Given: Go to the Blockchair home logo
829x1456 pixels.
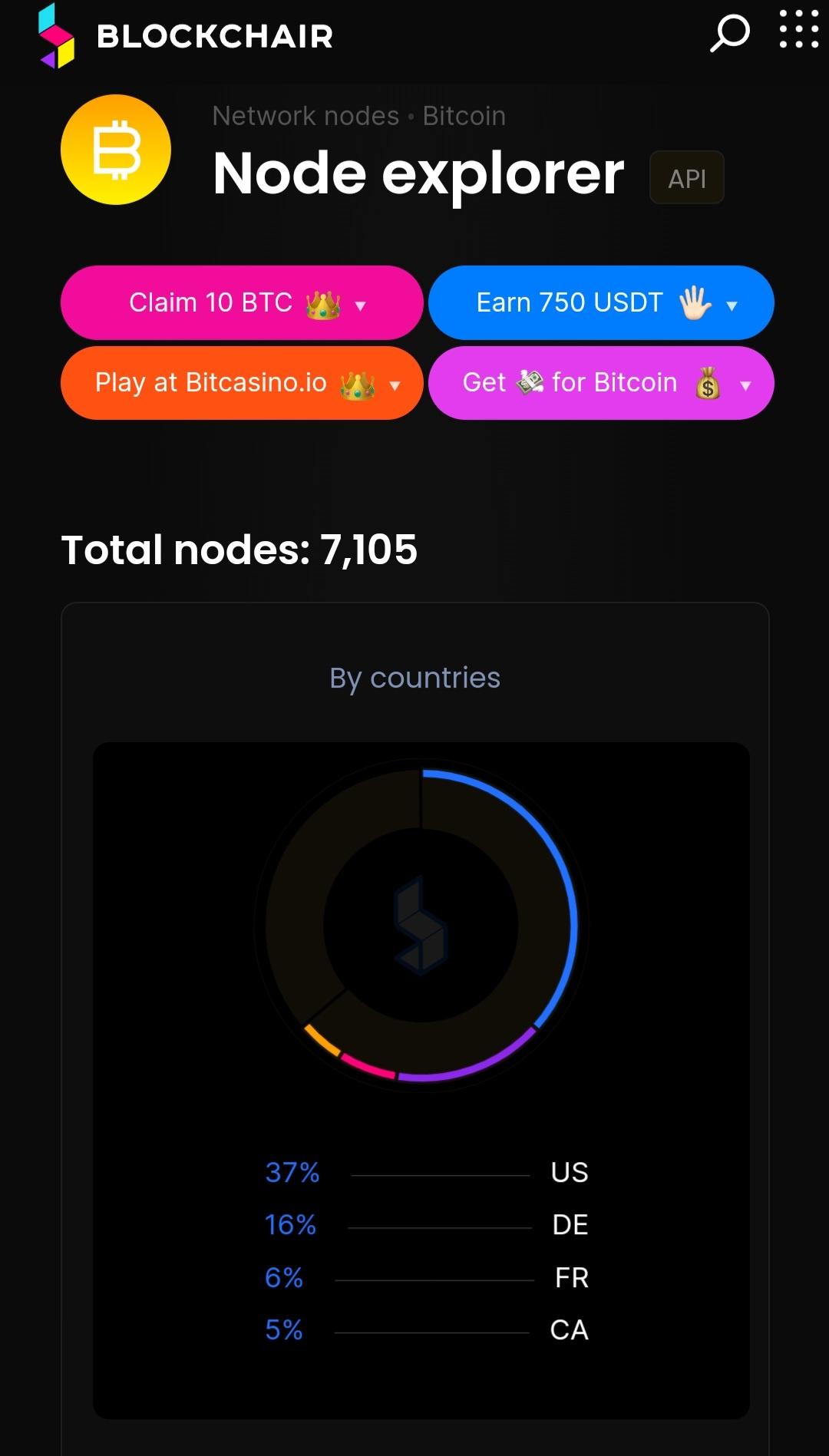Looking at the screenshot, I should (x=185, y=35).
